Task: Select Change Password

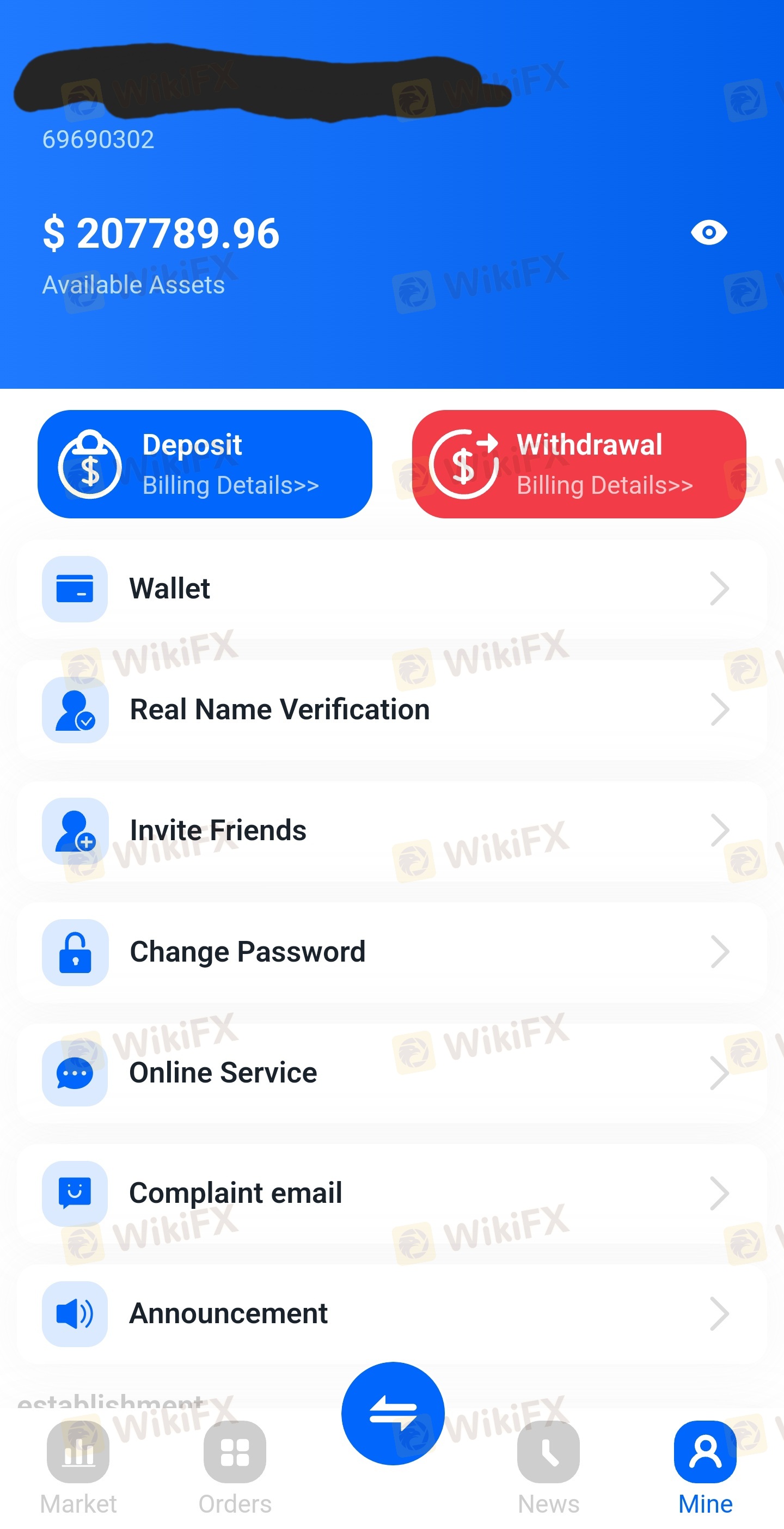Action: 391,952
